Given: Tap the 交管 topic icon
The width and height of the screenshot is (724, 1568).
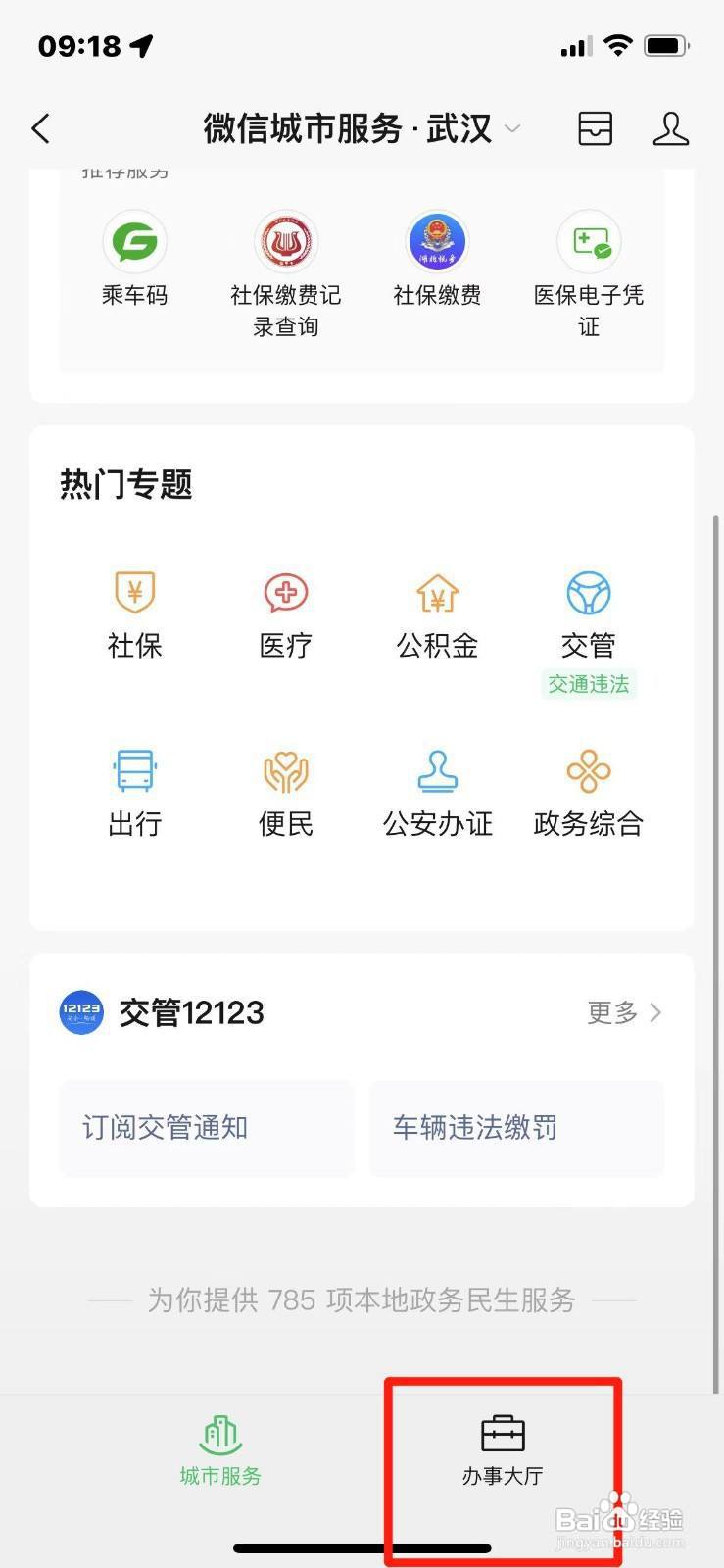Looking at the screenshot, I should click(x=589, y=594).
